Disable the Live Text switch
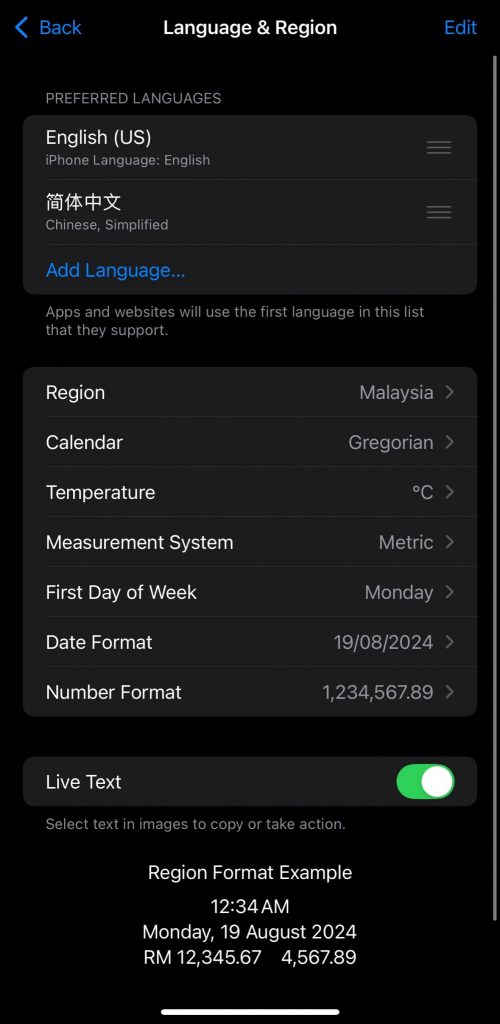Image resolution: width=500 pixels, height=1024 pixels. [x=425, y=782]
